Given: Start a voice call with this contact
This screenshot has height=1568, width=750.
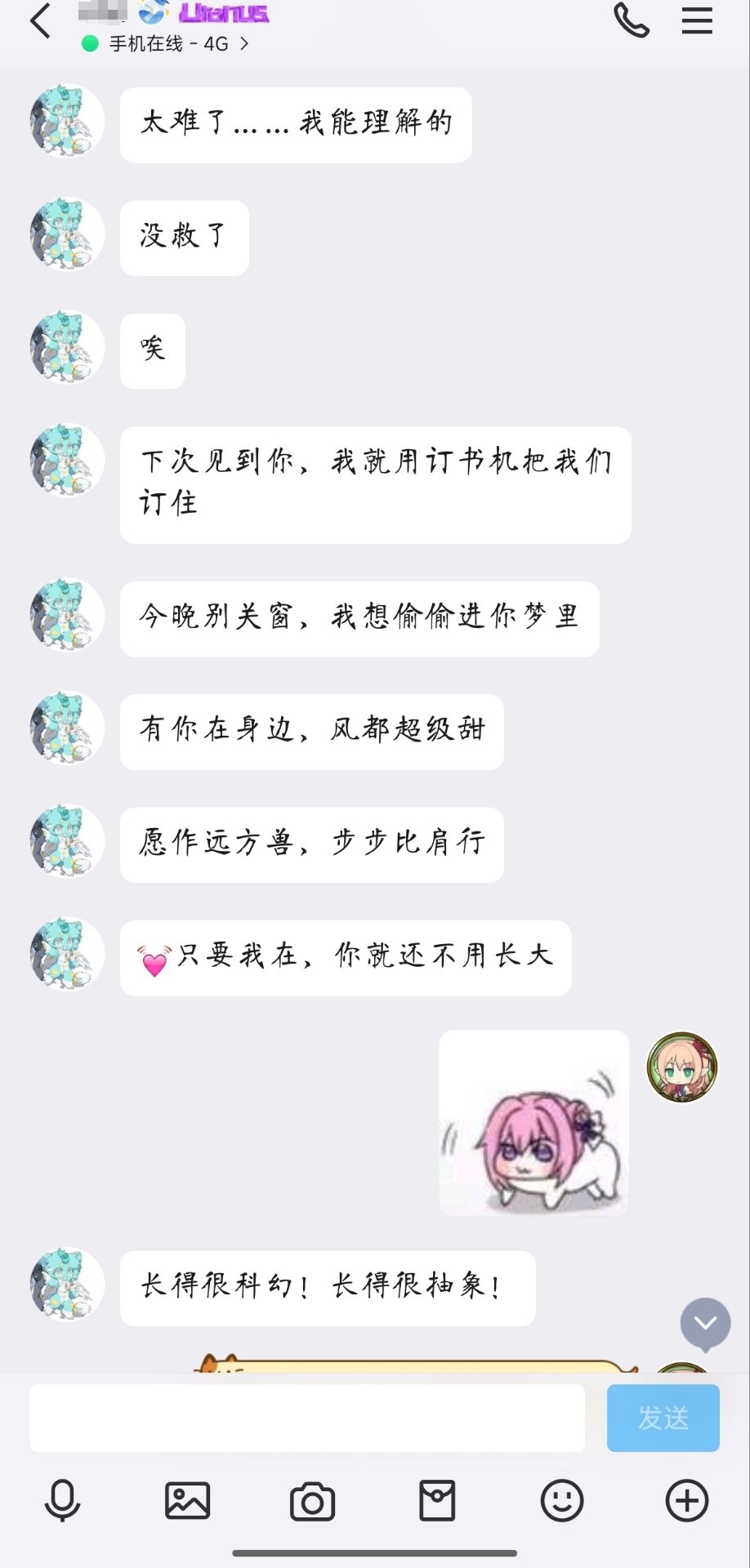Looking at the screenshot, I should pos(632,20).
